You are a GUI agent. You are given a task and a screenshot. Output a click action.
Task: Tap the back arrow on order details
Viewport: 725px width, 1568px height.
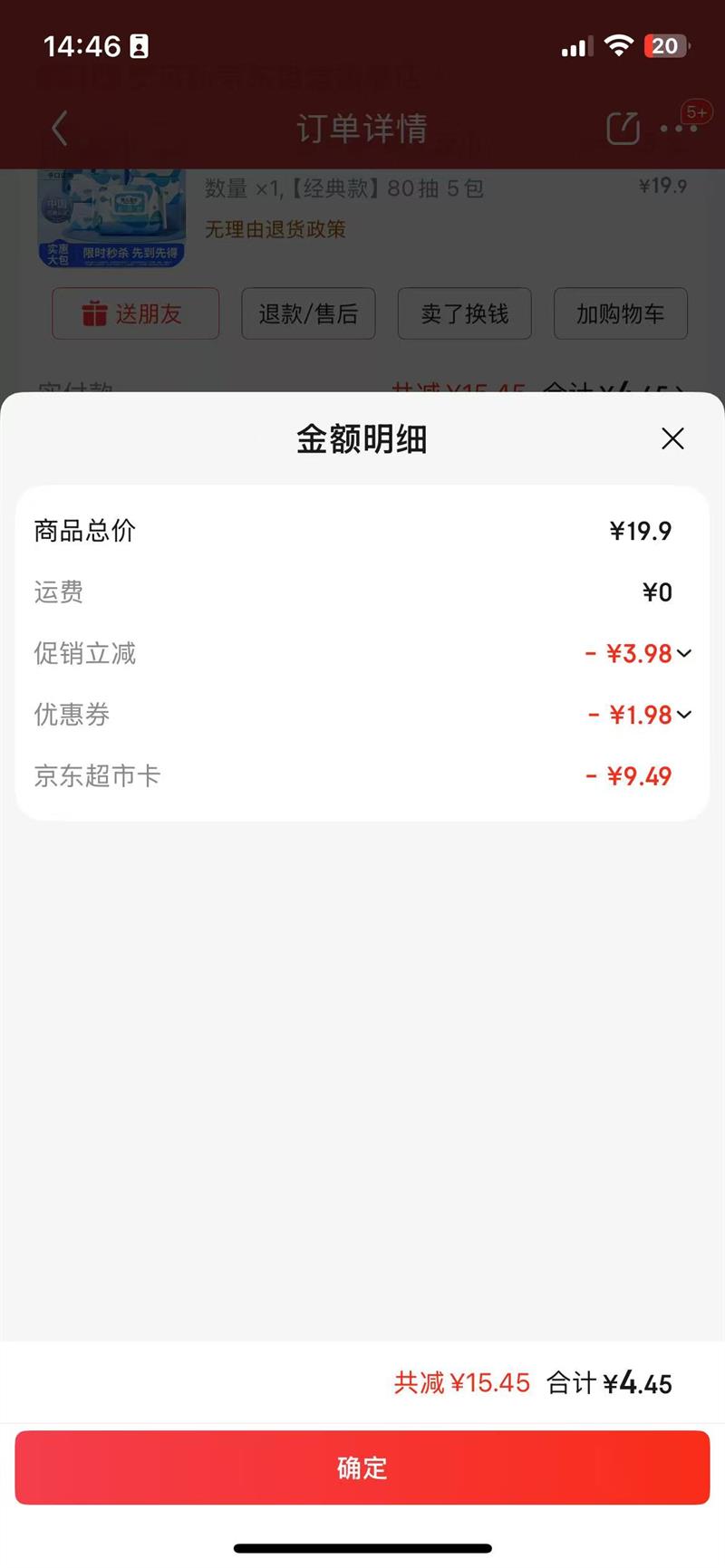pyautogui.click(x=60, y=128)
